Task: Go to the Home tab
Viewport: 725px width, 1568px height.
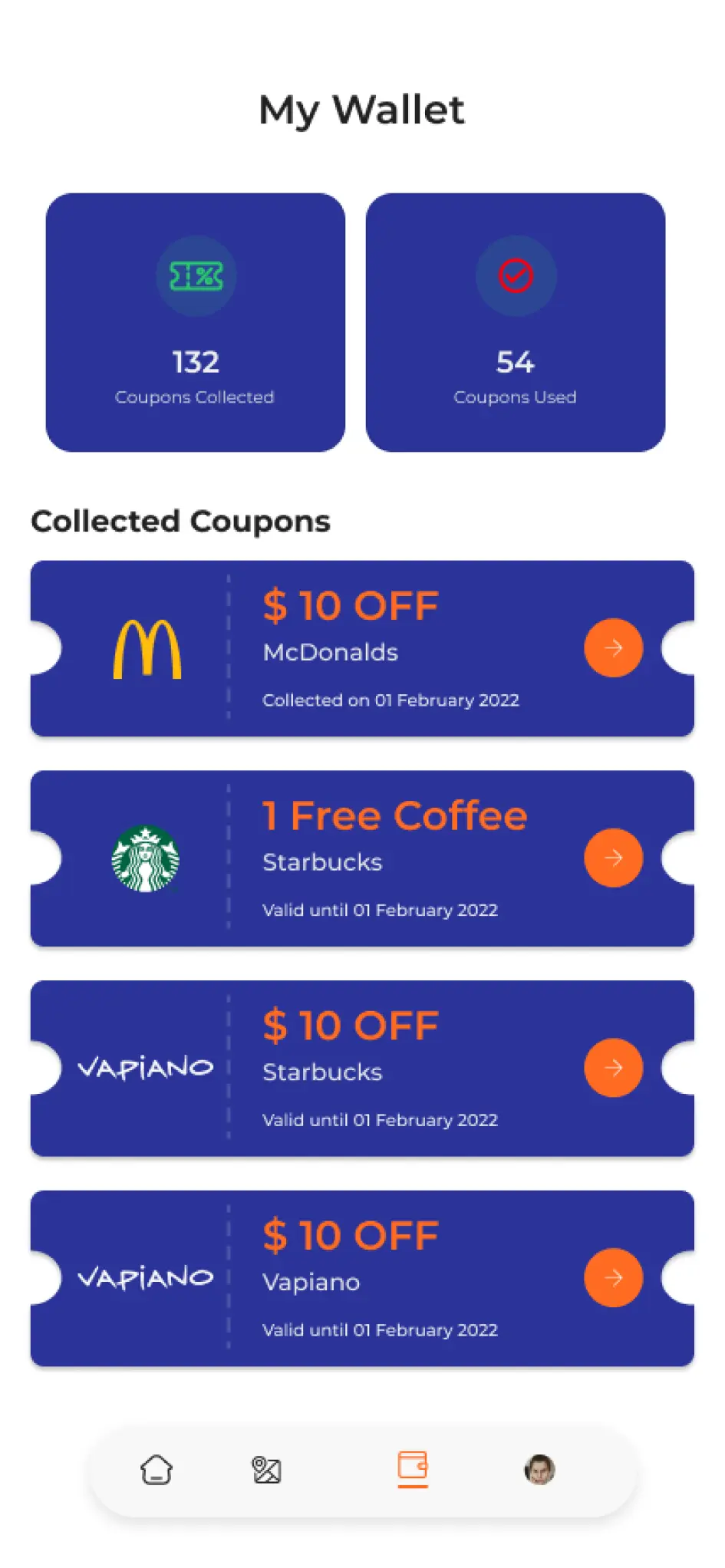Action: tap(157, 1470)
